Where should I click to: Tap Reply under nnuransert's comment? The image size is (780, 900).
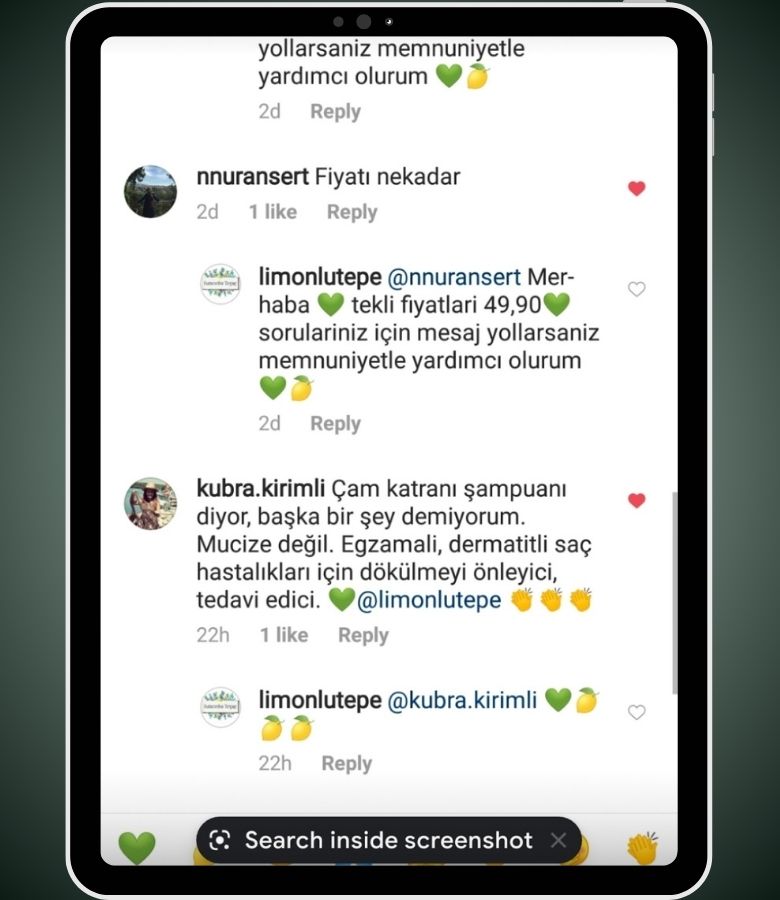coord(352,212)
